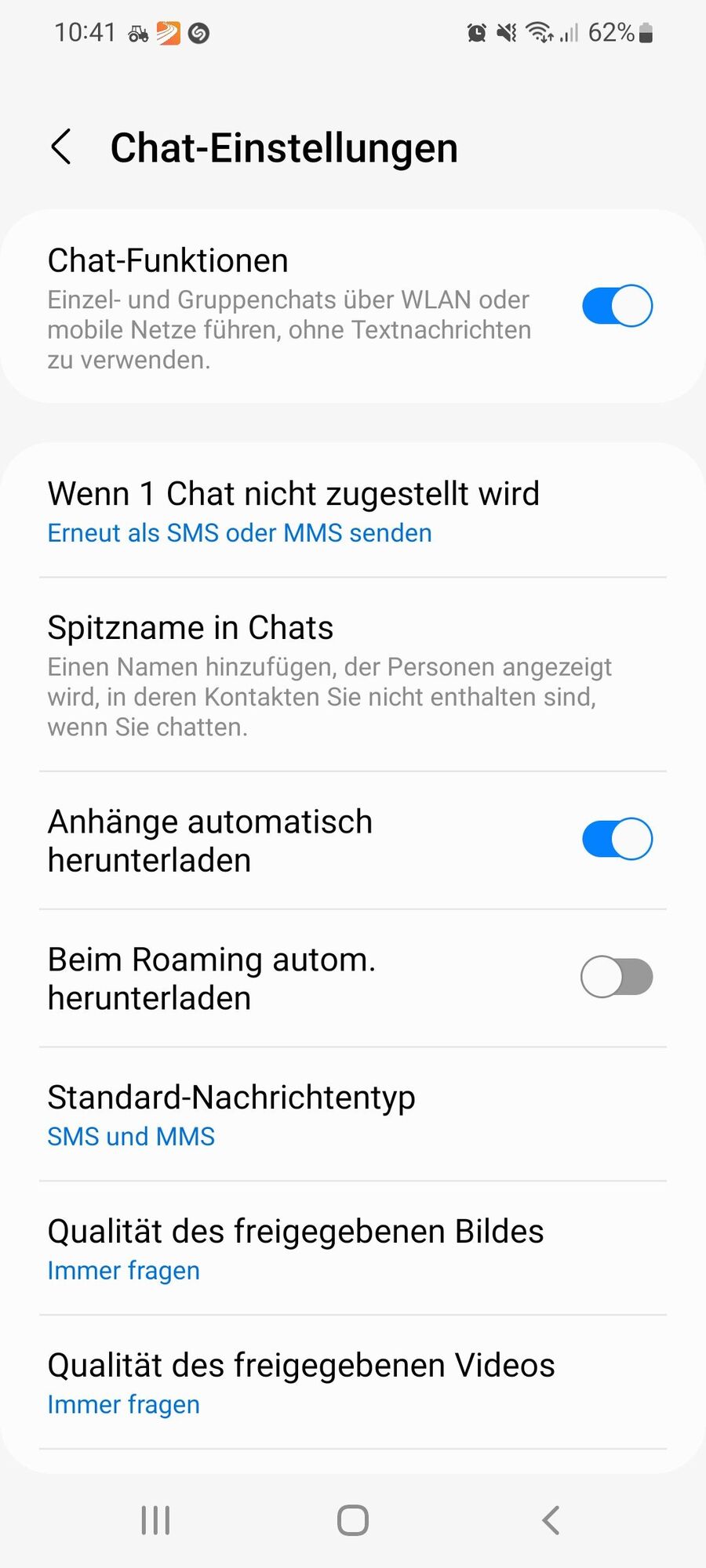
Task: Go back from Chat-Einstellungen
Action: (x=61, y=147)
